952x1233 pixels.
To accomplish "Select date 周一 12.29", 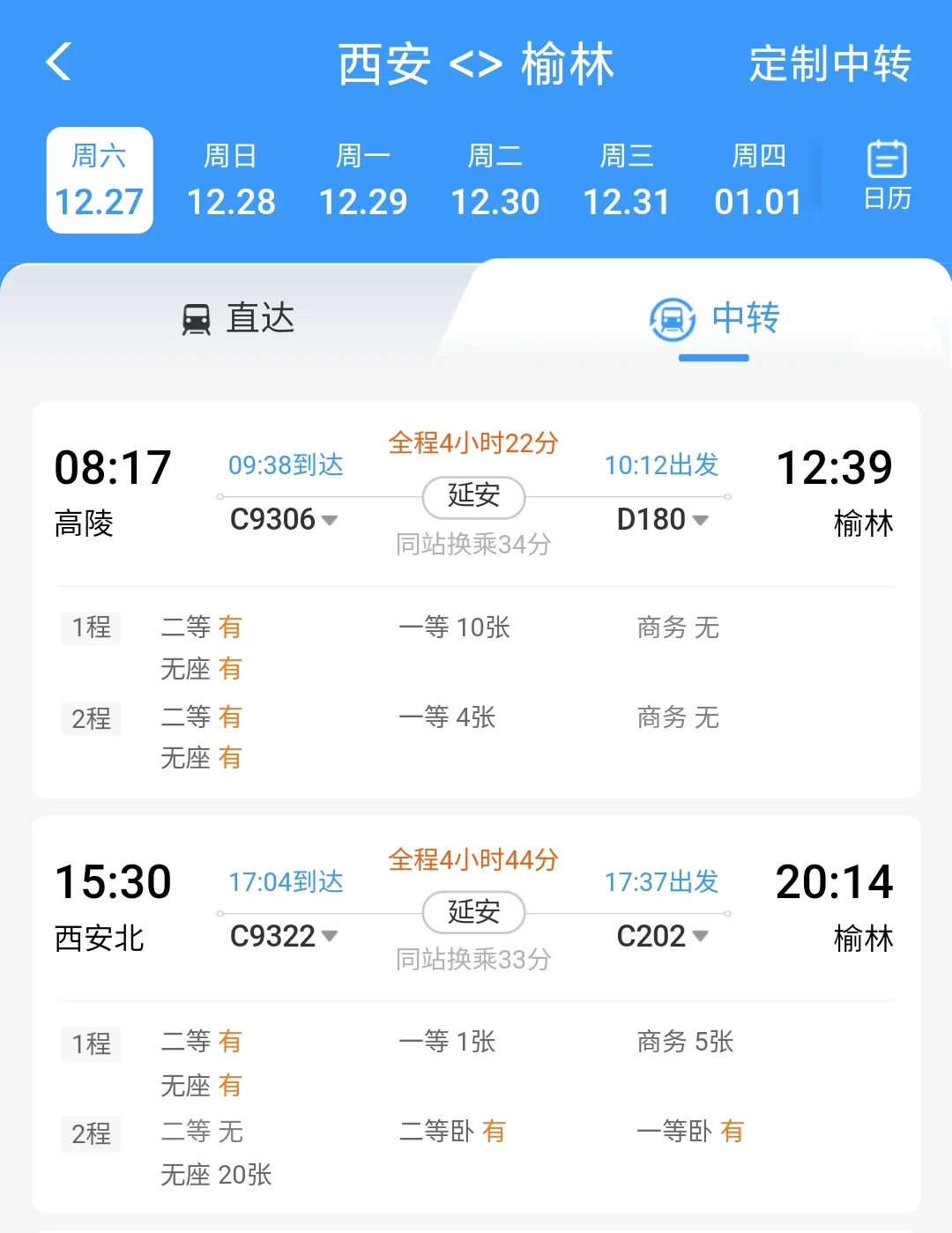I will 363,181.
